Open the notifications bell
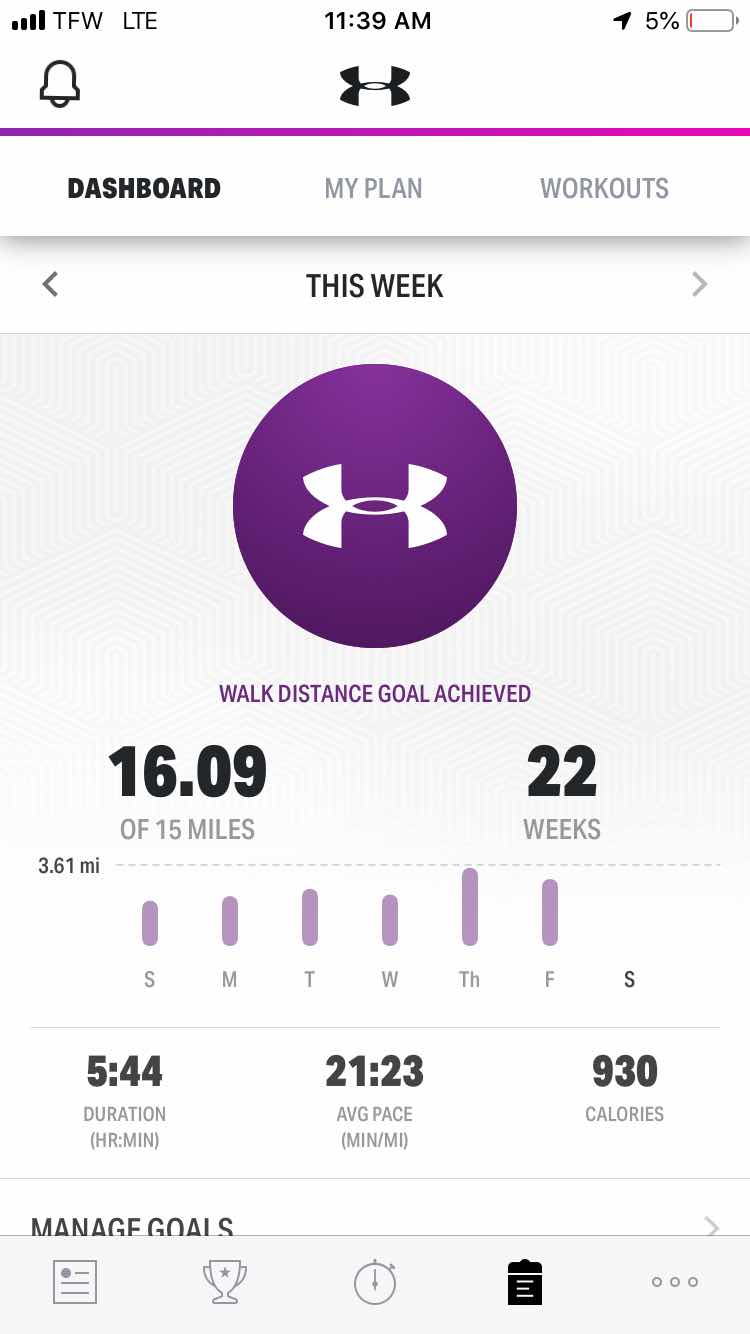Screen dimensions: 750x1334 [x=60, y=86]
